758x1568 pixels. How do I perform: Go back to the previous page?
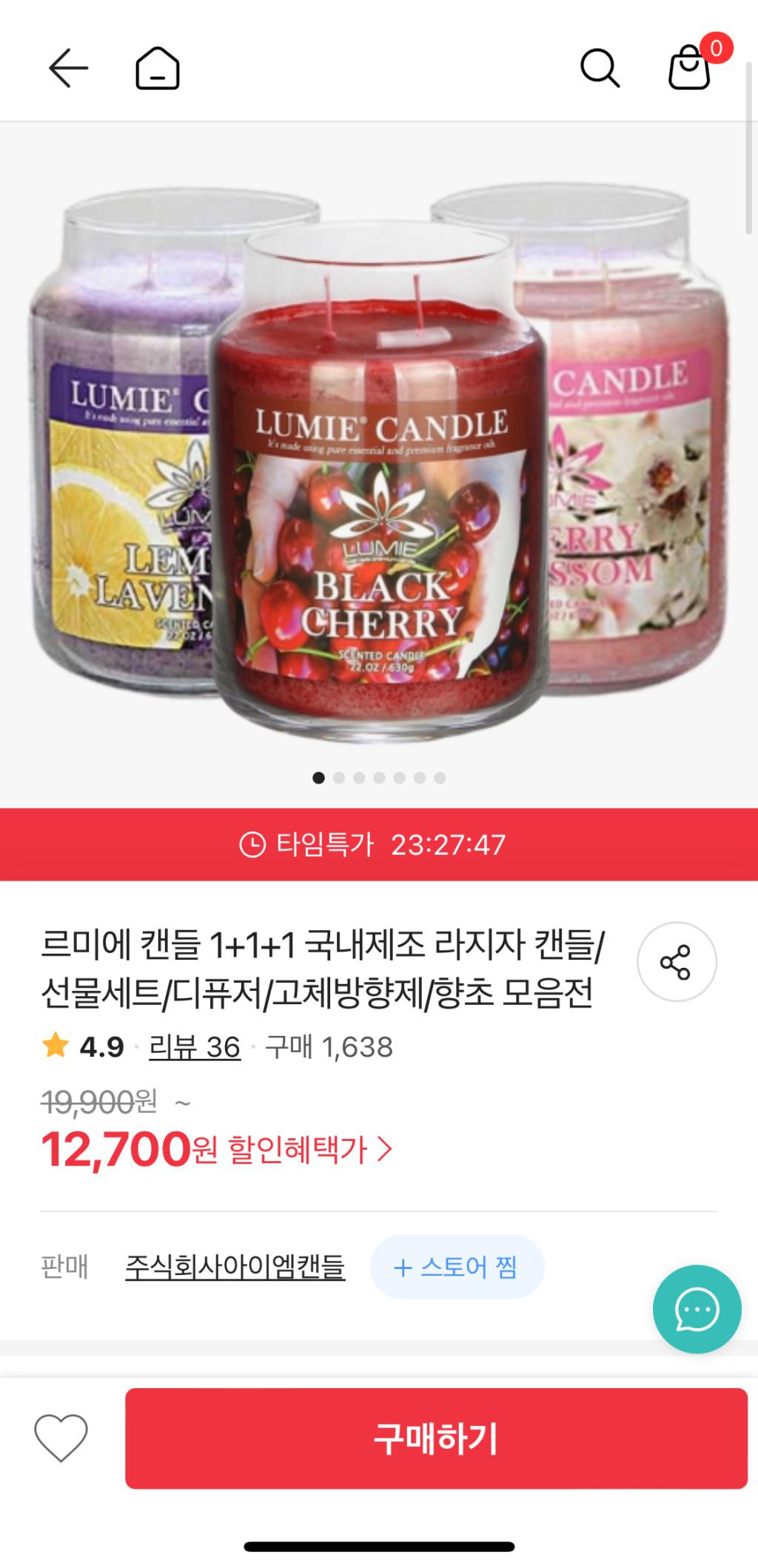pos(68,69)
